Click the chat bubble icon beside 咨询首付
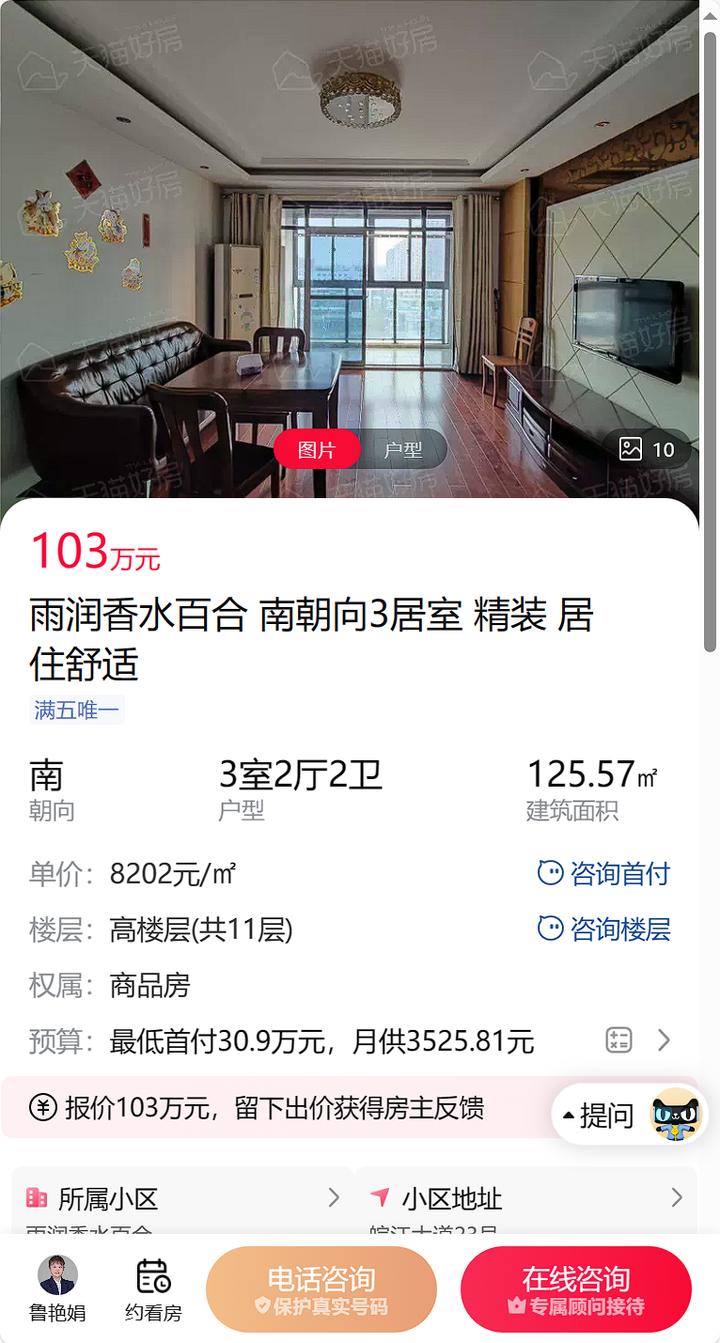The height and width of the screenshot is (1343, 720). click(x=550, y=873)
